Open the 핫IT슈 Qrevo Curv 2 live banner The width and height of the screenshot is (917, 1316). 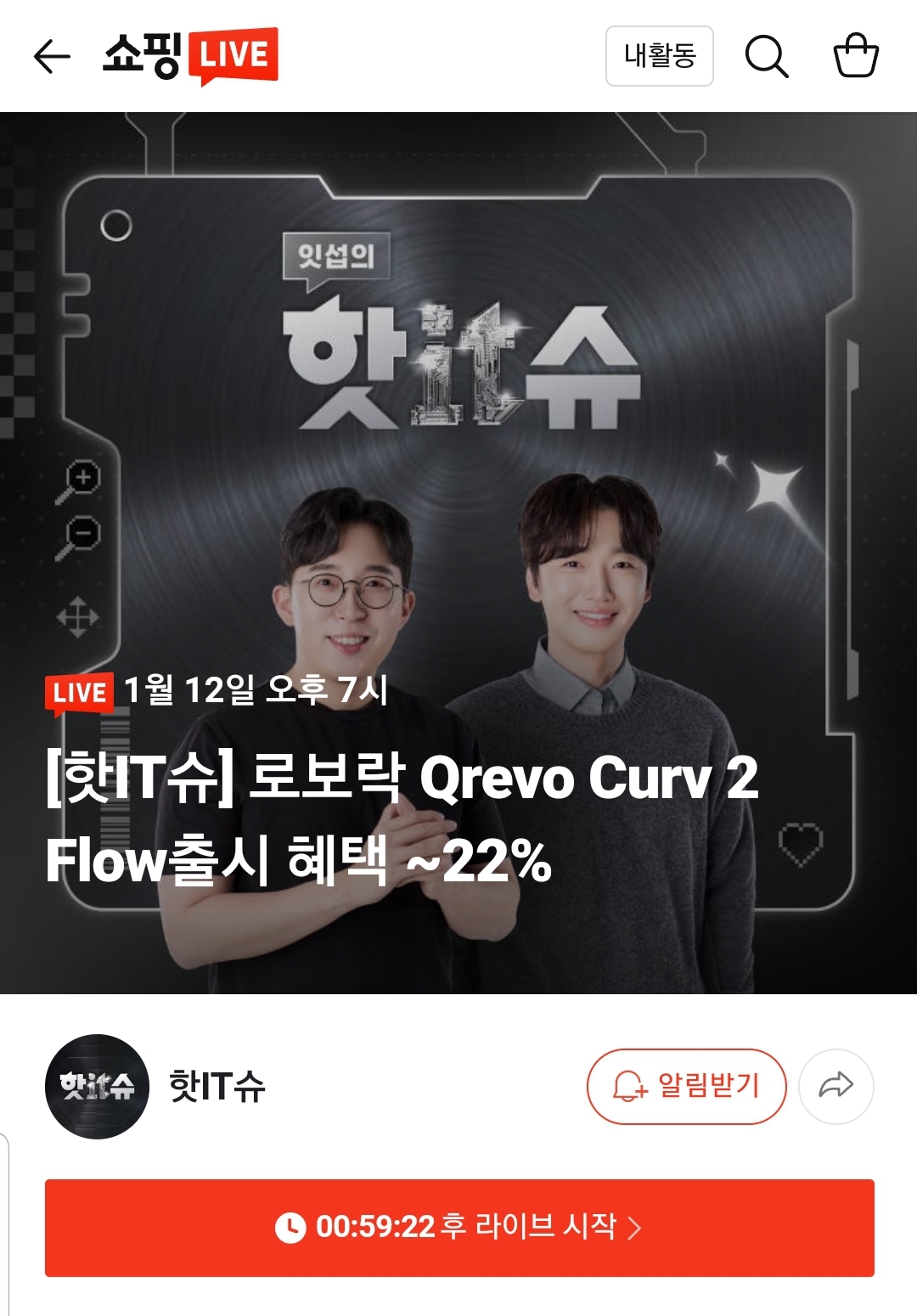pyautogui.click(x=458, y=553)
